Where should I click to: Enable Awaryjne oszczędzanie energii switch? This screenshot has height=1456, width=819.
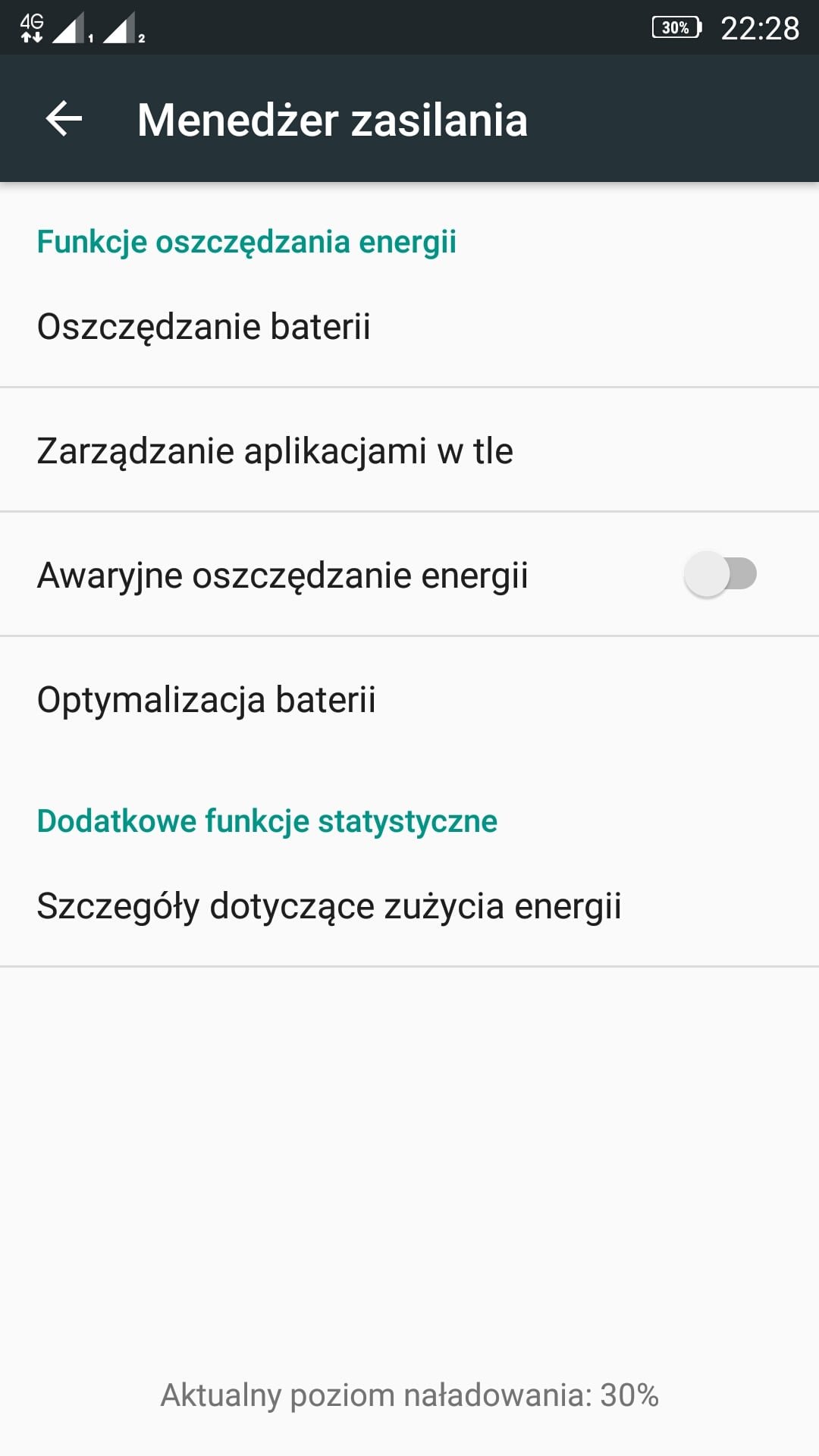coord(720,574)
